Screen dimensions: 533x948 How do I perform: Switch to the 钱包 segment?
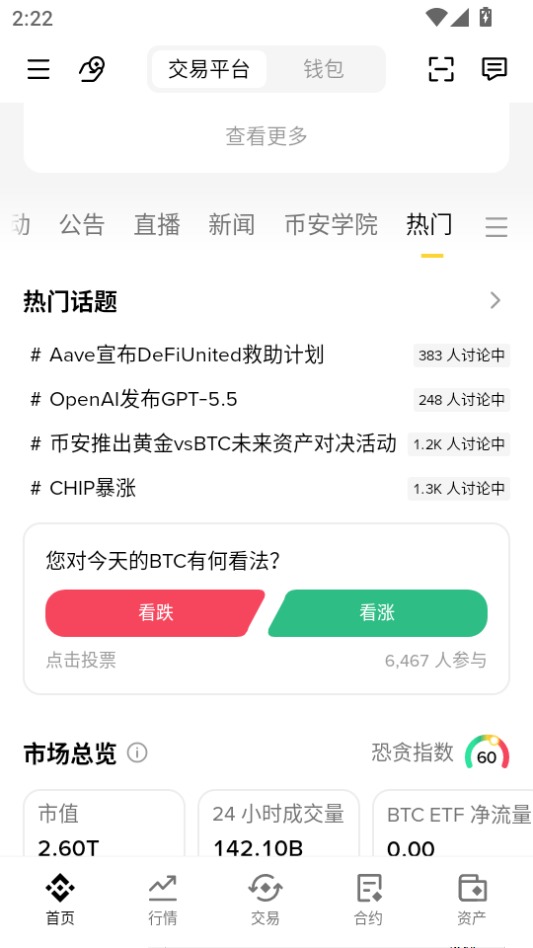(x=323, y=70)
